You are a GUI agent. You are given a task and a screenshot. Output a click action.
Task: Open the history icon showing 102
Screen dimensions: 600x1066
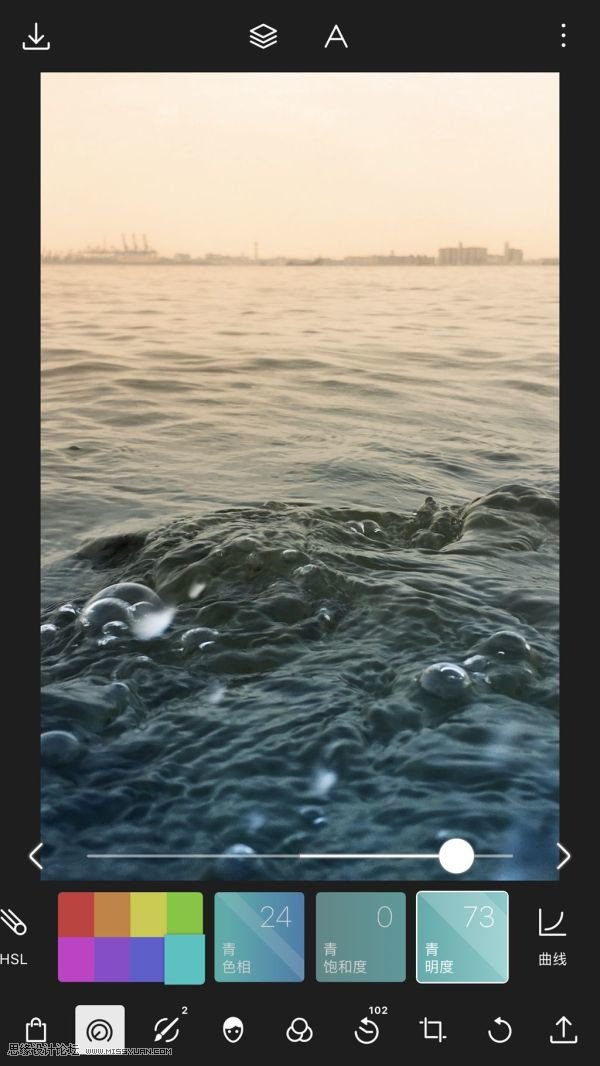coord(367,1030)
